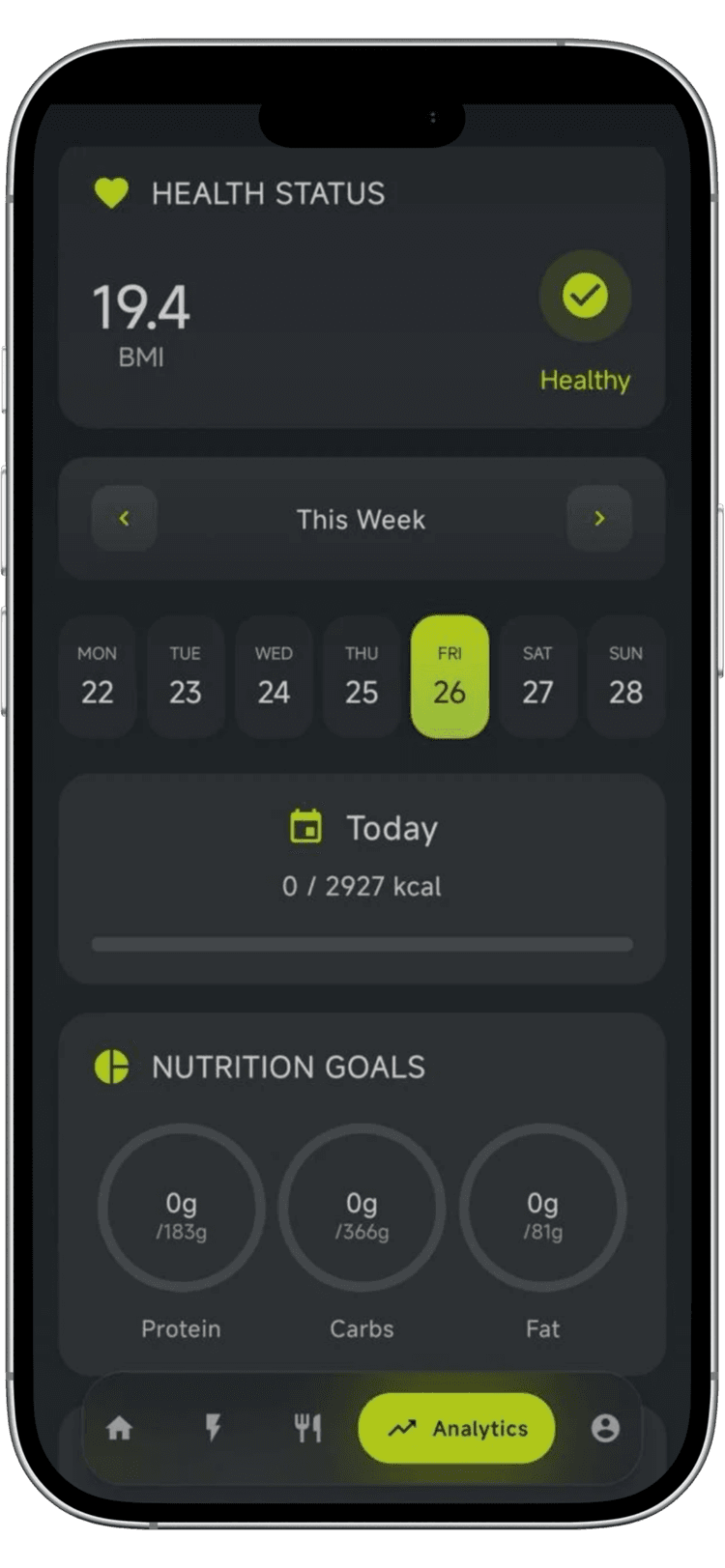Open the profile tab
The height and width of the screenshot is (1568, 725).
point(605,1428)
